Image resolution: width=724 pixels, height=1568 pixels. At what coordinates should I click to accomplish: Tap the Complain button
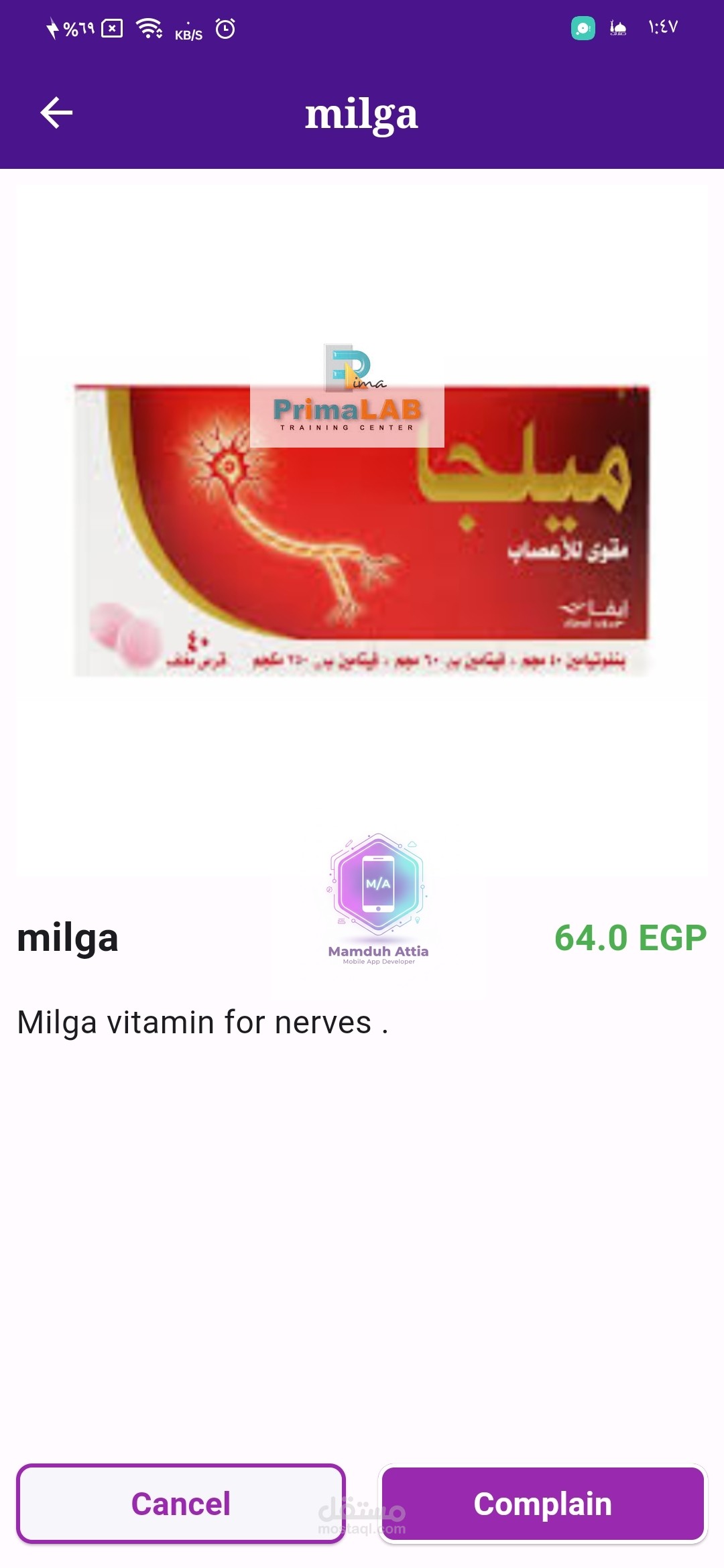coord(543,1504)
